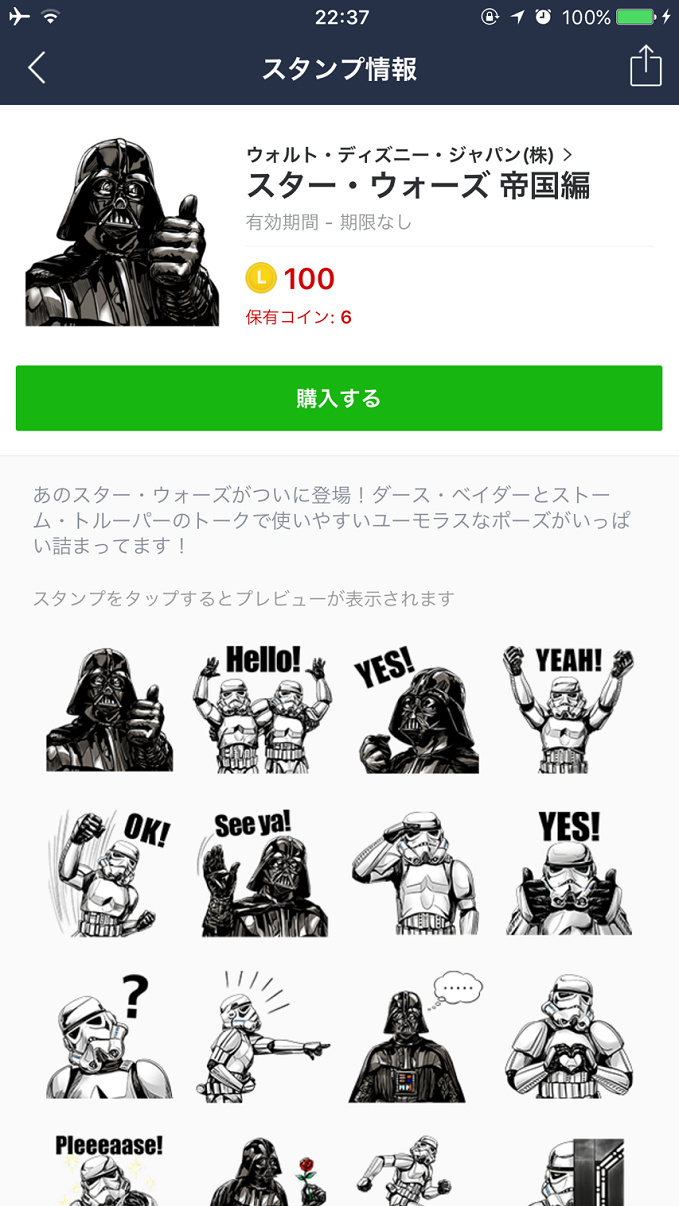The height and width of the screenshot is (1206, 679).
Task: Tap the green 購入する button
Action: (339, 399)
